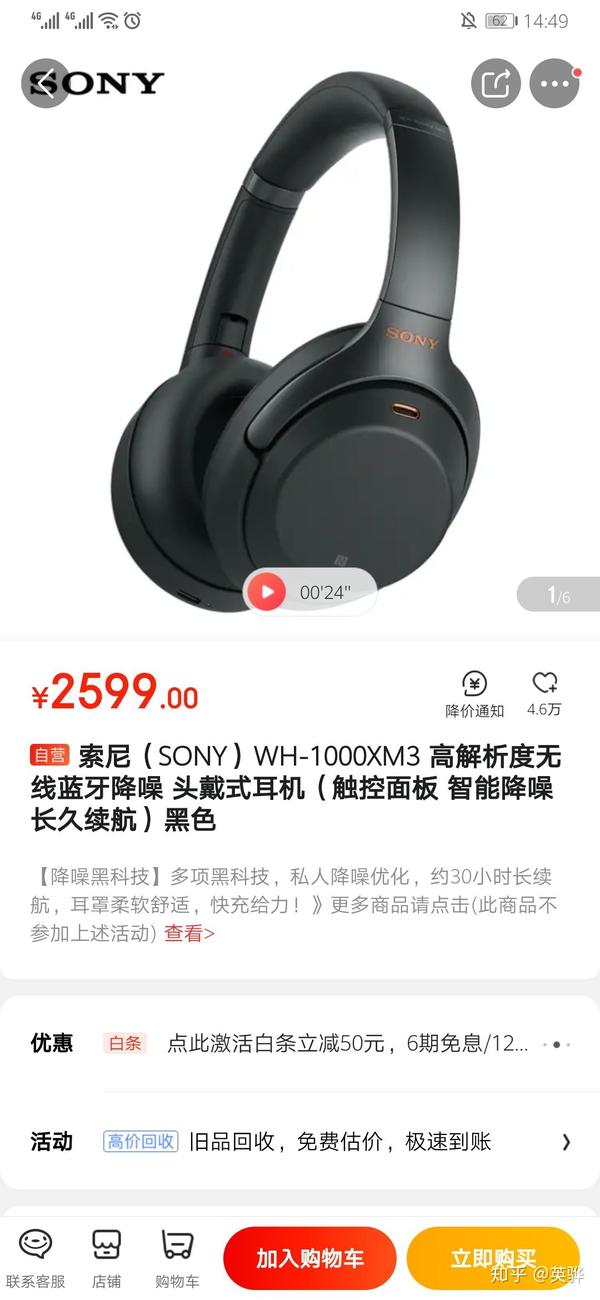Play the 00'24" product video
The image size is (600, 1300).
[x=266, y=592]
